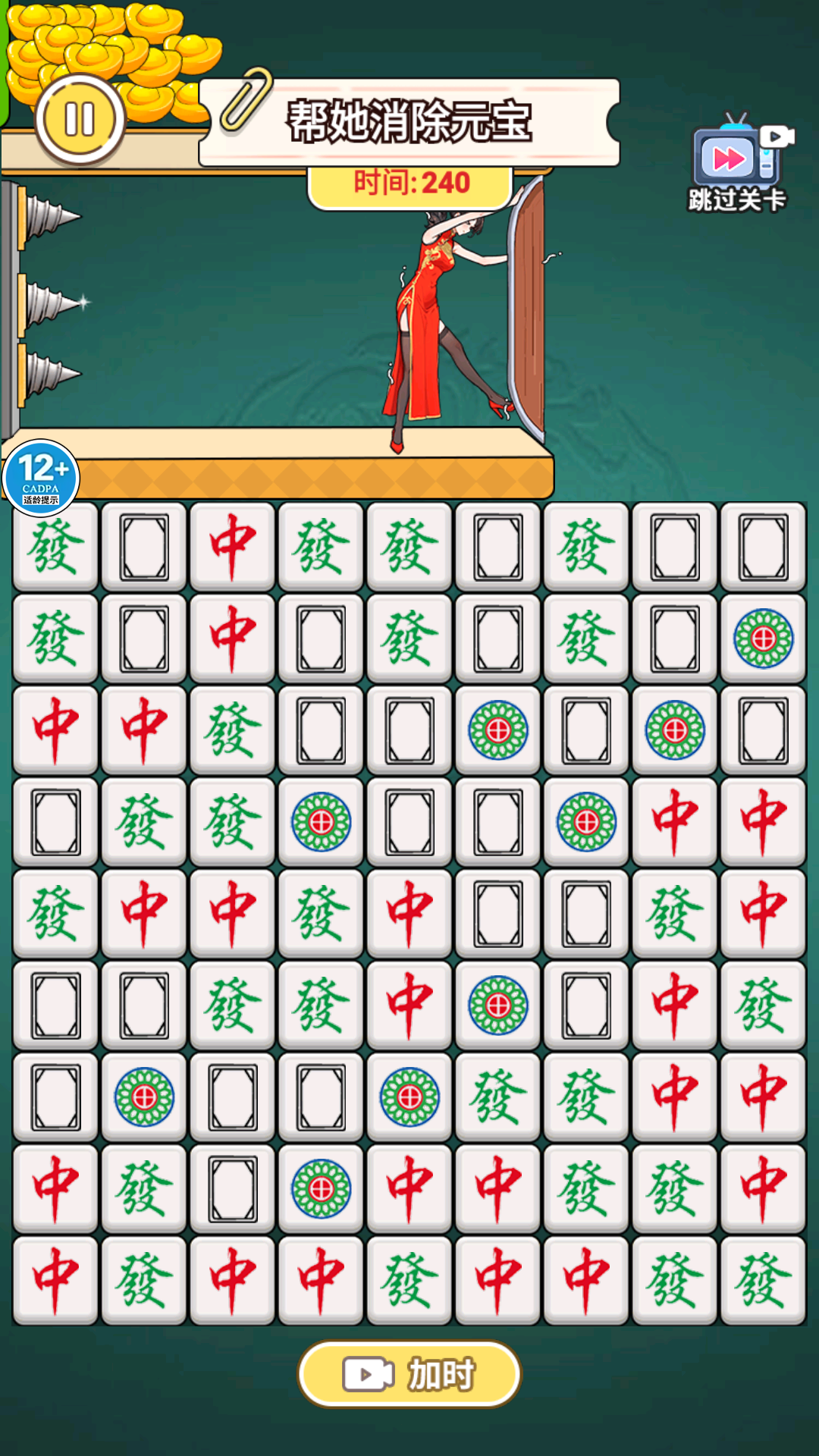
Task: Pause the game
Action: pos(80,120)
